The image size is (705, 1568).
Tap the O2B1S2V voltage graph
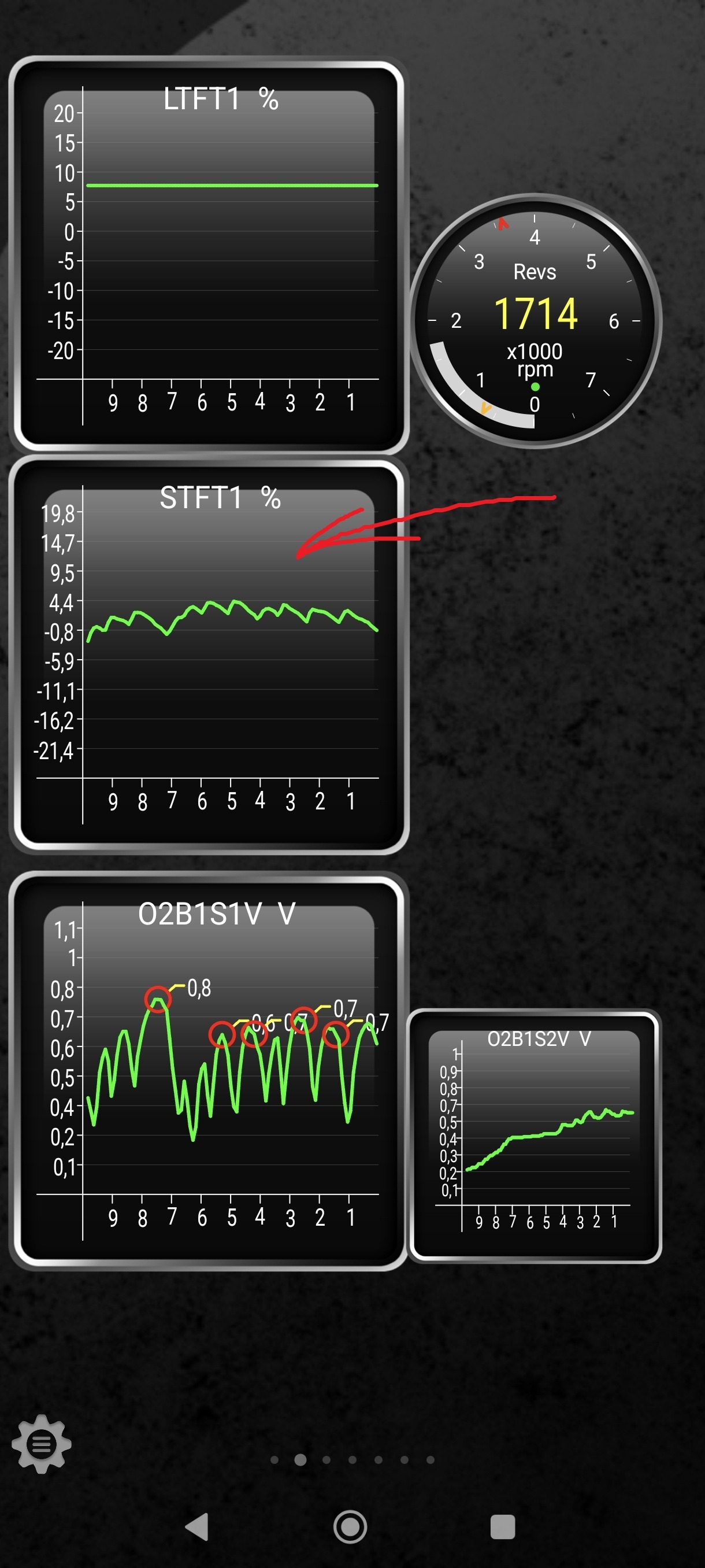534,1135
